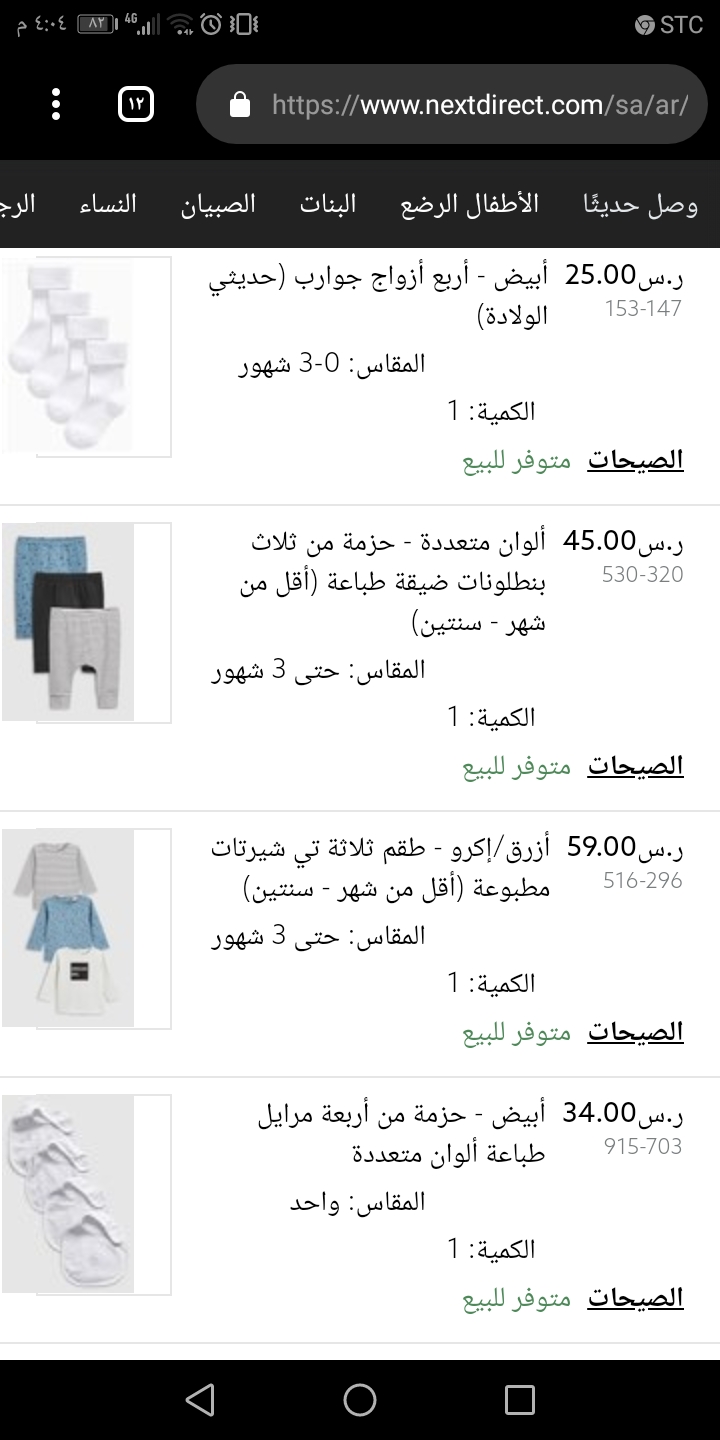720x1440 pixels.
Task: Open الصيحات link under the white socks item
Action: click(x=635, y=460)
